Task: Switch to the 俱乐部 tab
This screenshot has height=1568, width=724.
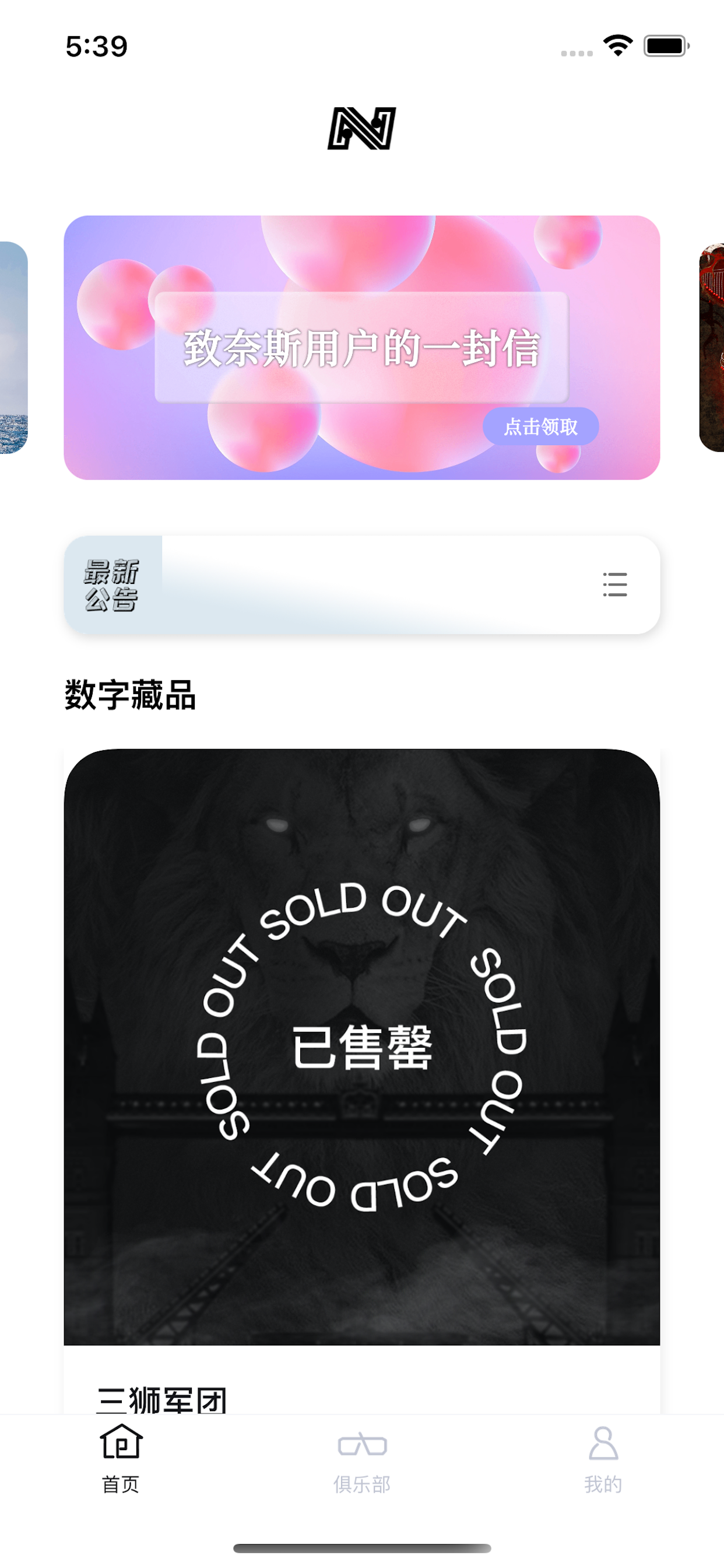Action: [361, 1459]
